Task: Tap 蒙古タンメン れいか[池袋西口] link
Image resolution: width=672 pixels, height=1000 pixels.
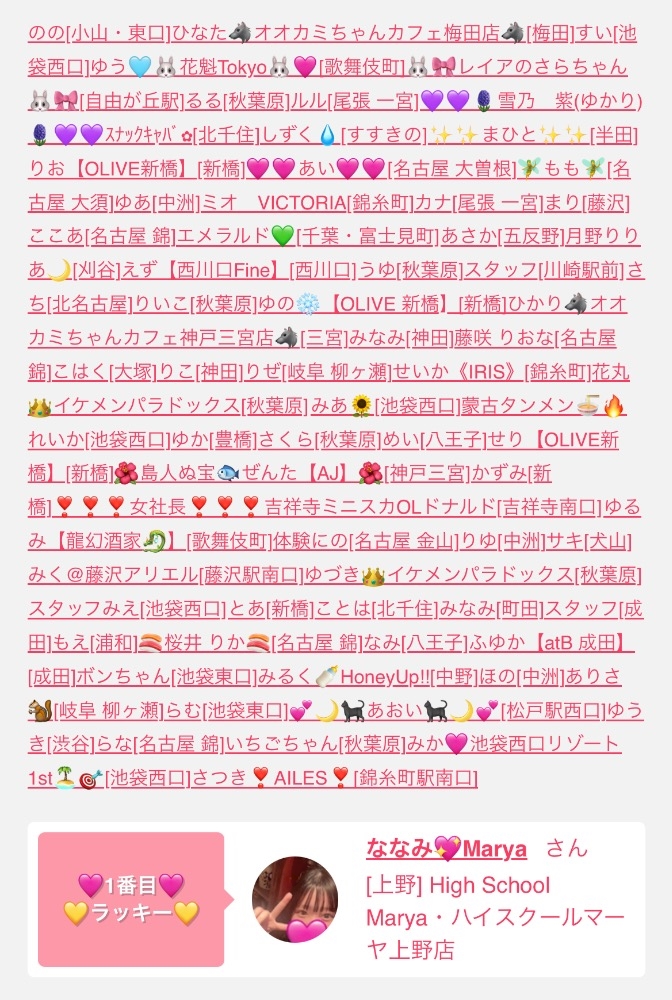Action: [x=543, y=405]
